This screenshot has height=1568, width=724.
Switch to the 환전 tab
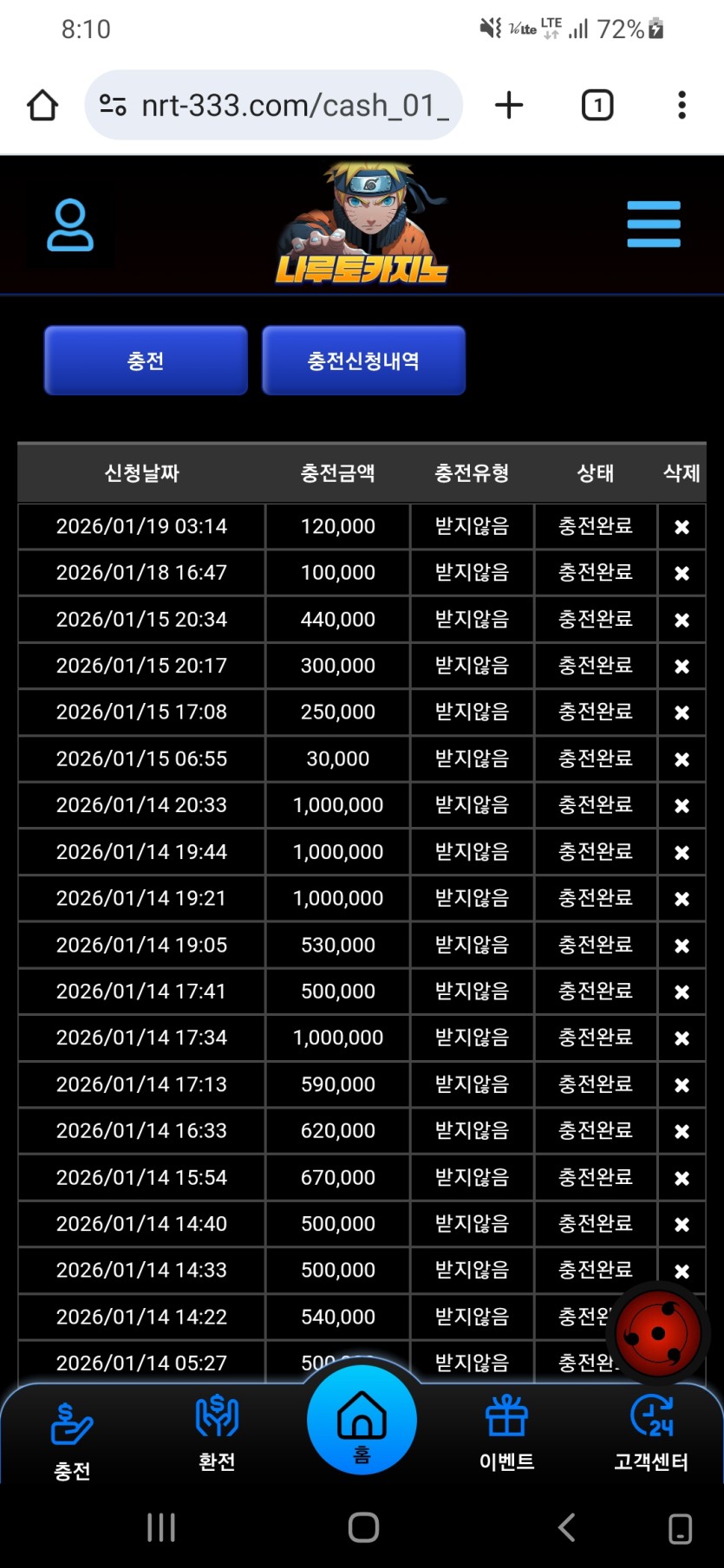pyautogui.click(x=217, y=1432)
